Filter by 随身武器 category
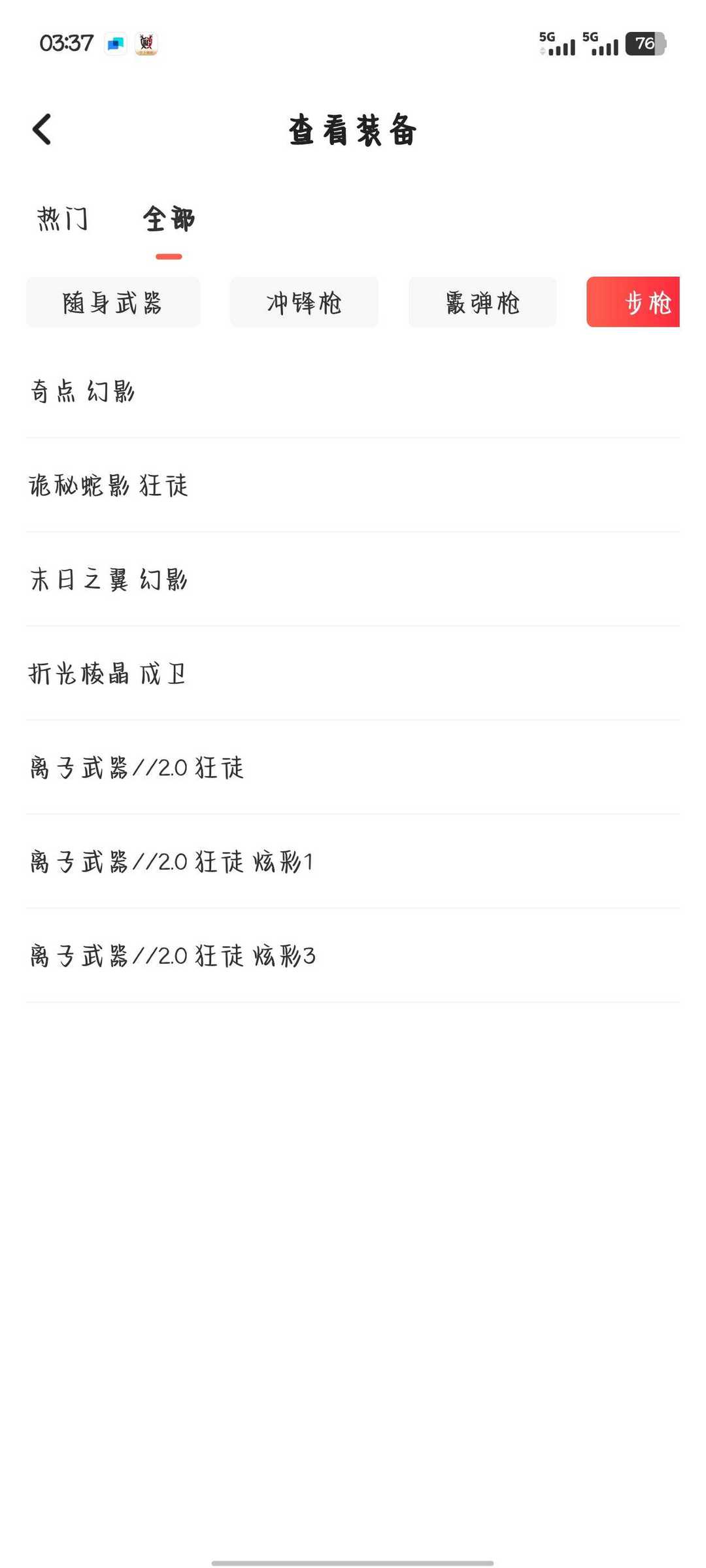The image size is (706, 1568). point(113,302)
